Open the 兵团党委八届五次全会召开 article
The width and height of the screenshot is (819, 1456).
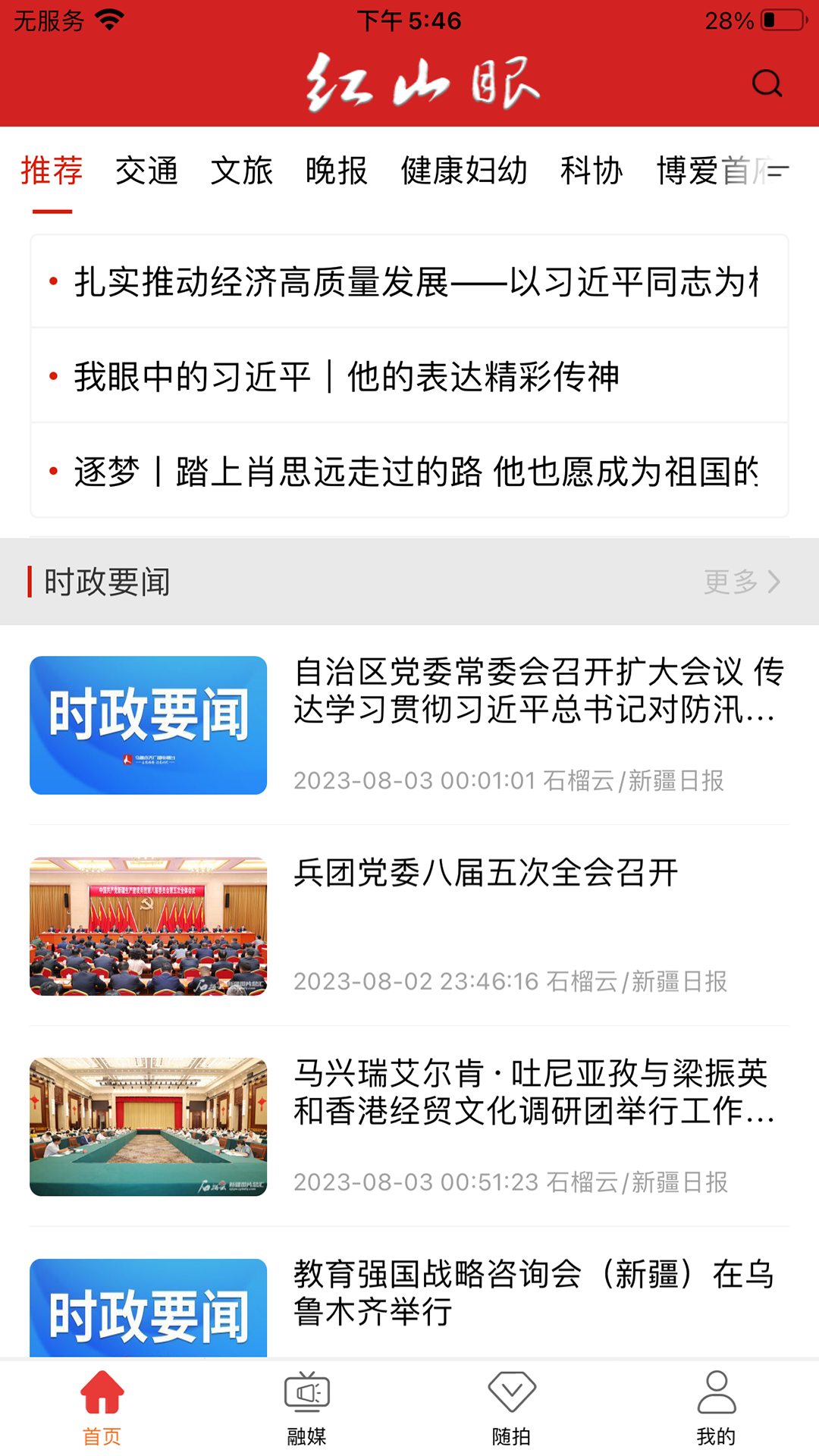485,874
